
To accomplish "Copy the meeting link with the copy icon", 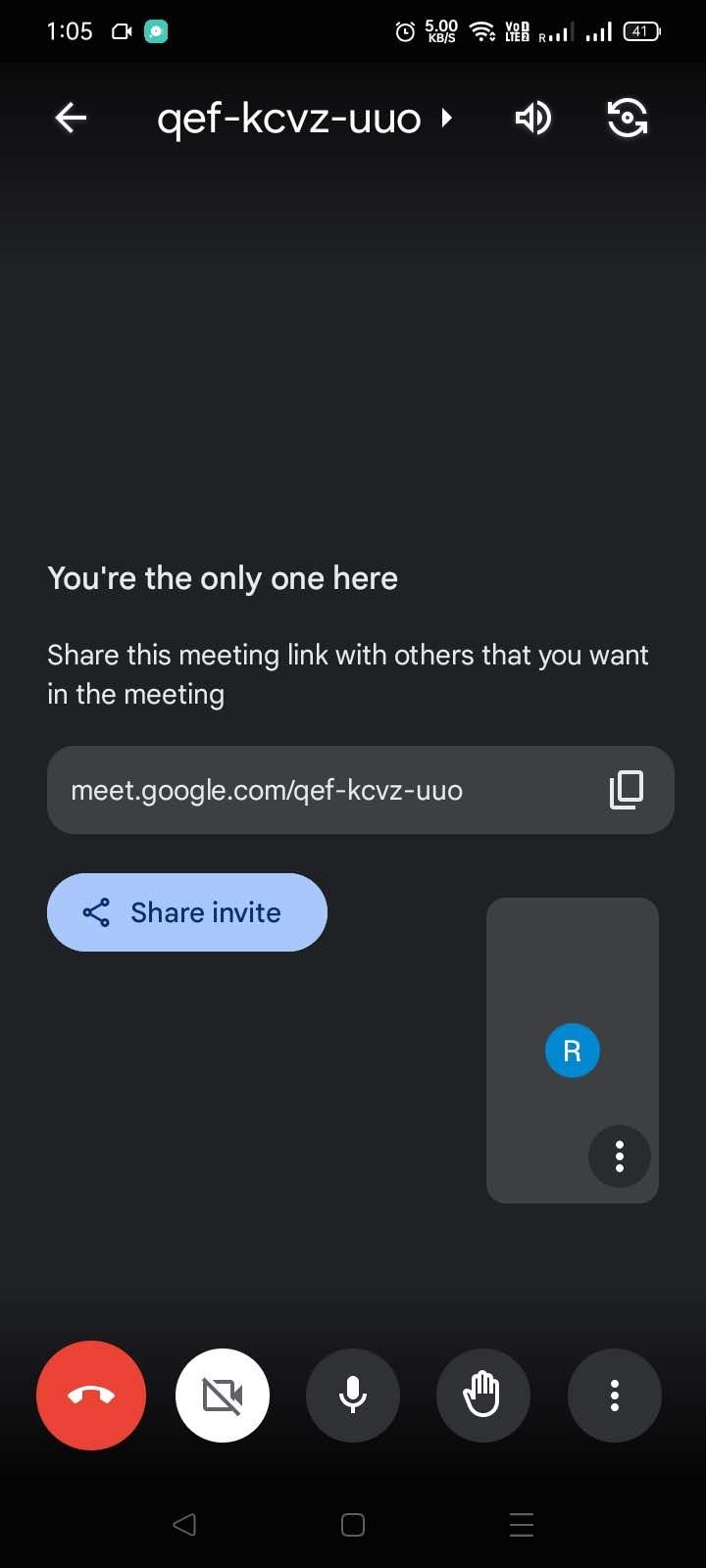I will [627, 790].
